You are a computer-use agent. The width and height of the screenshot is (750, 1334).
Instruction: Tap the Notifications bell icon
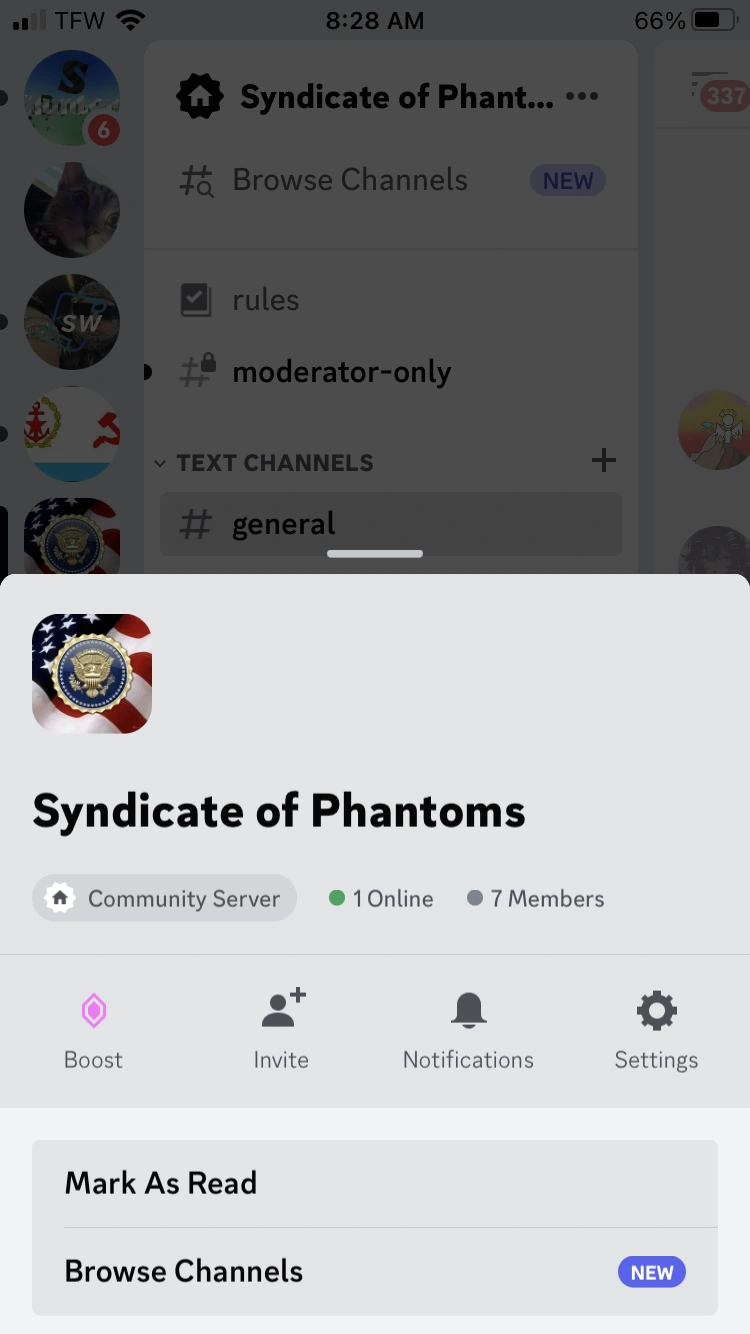tap(468, 1010)
